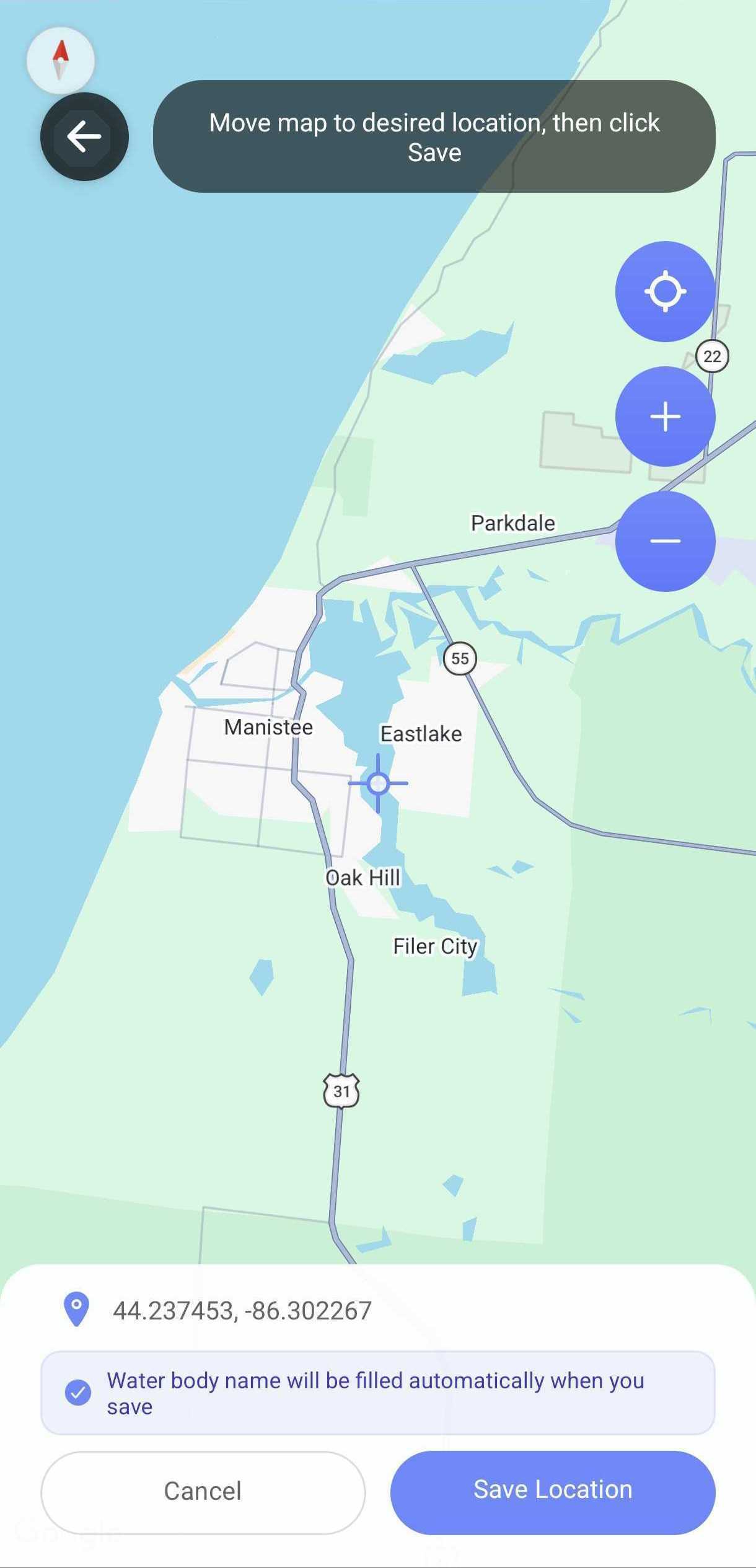756x1568 pixels.
Task: Tap the Oak Hill label on the map
Action: point(363,876)
